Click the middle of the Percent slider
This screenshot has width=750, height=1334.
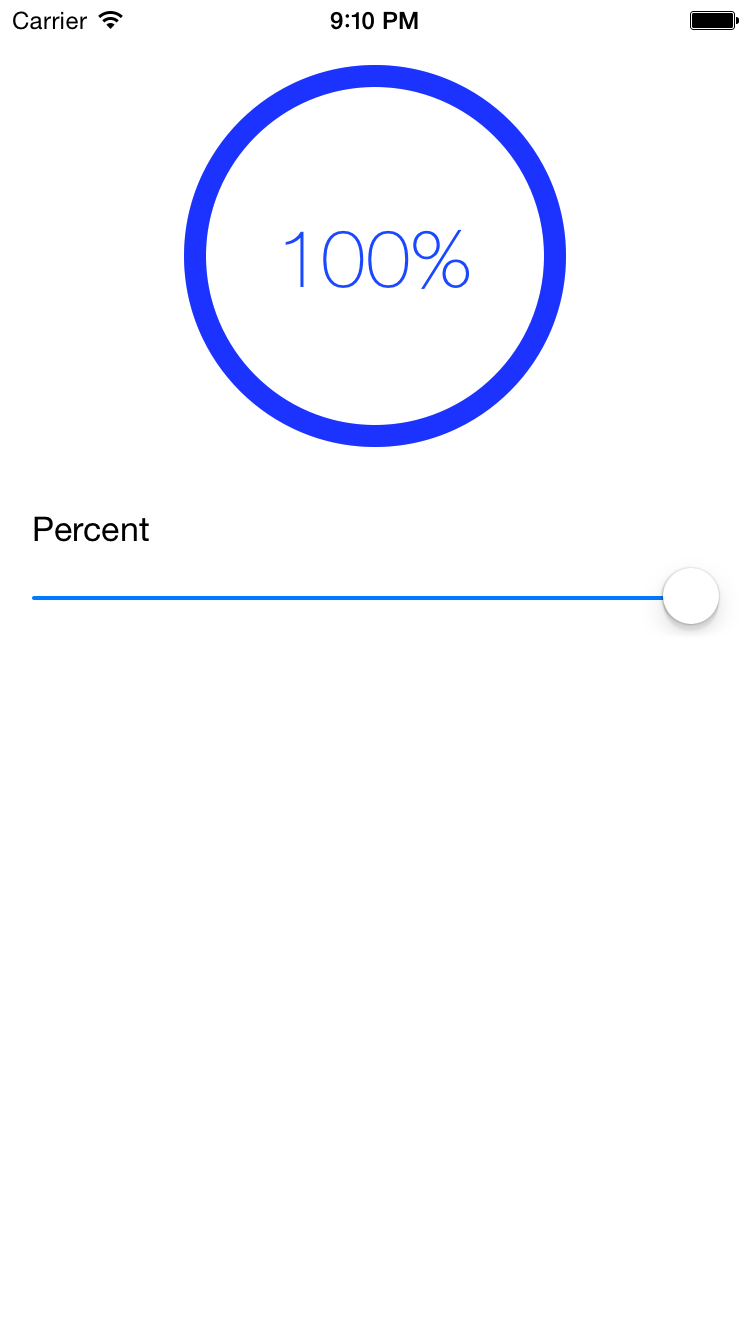(x=360, y=597)
